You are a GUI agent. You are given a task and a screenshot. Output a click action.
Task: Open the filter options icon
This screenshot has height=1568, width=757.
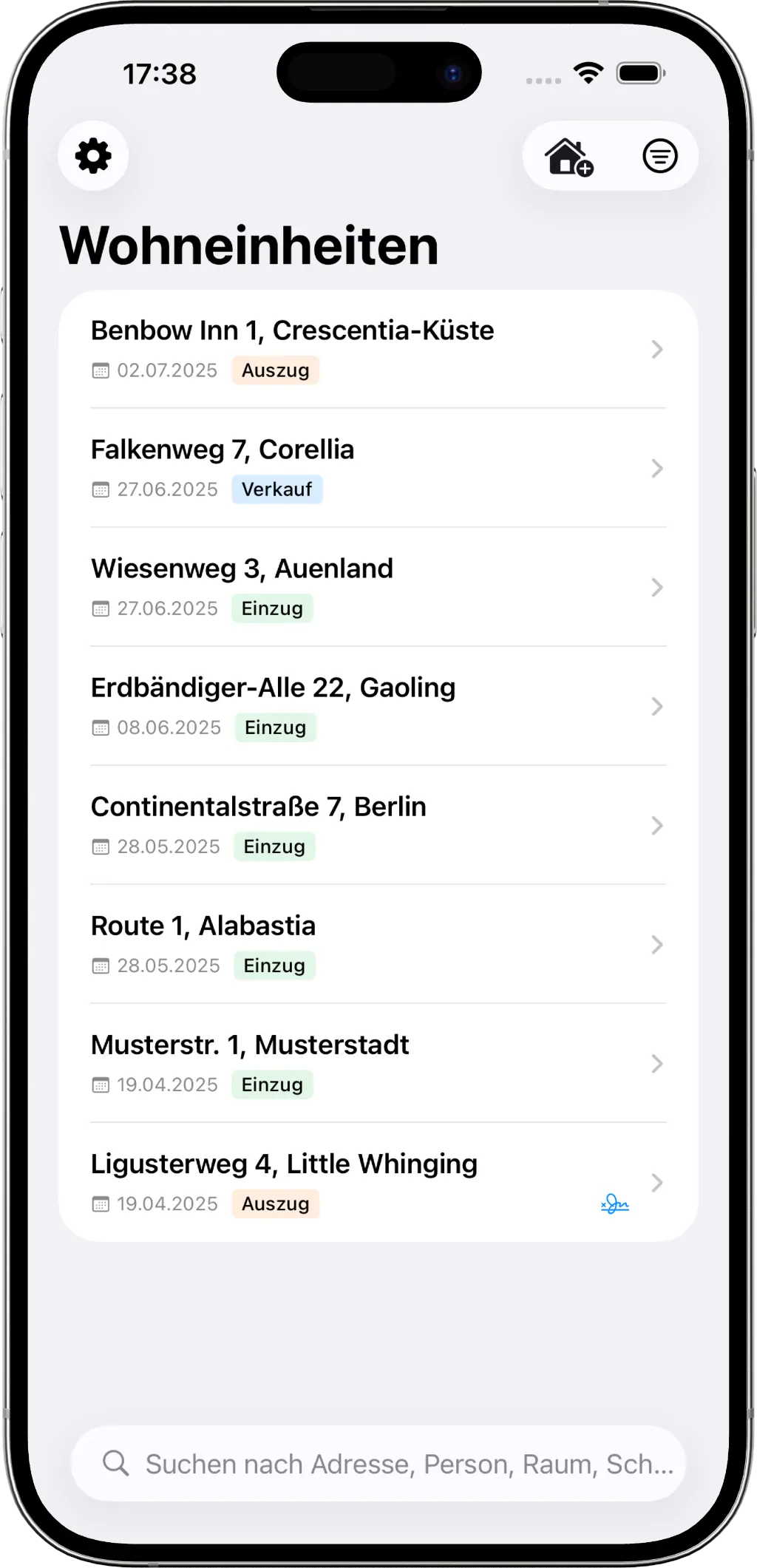pos(659,156)
